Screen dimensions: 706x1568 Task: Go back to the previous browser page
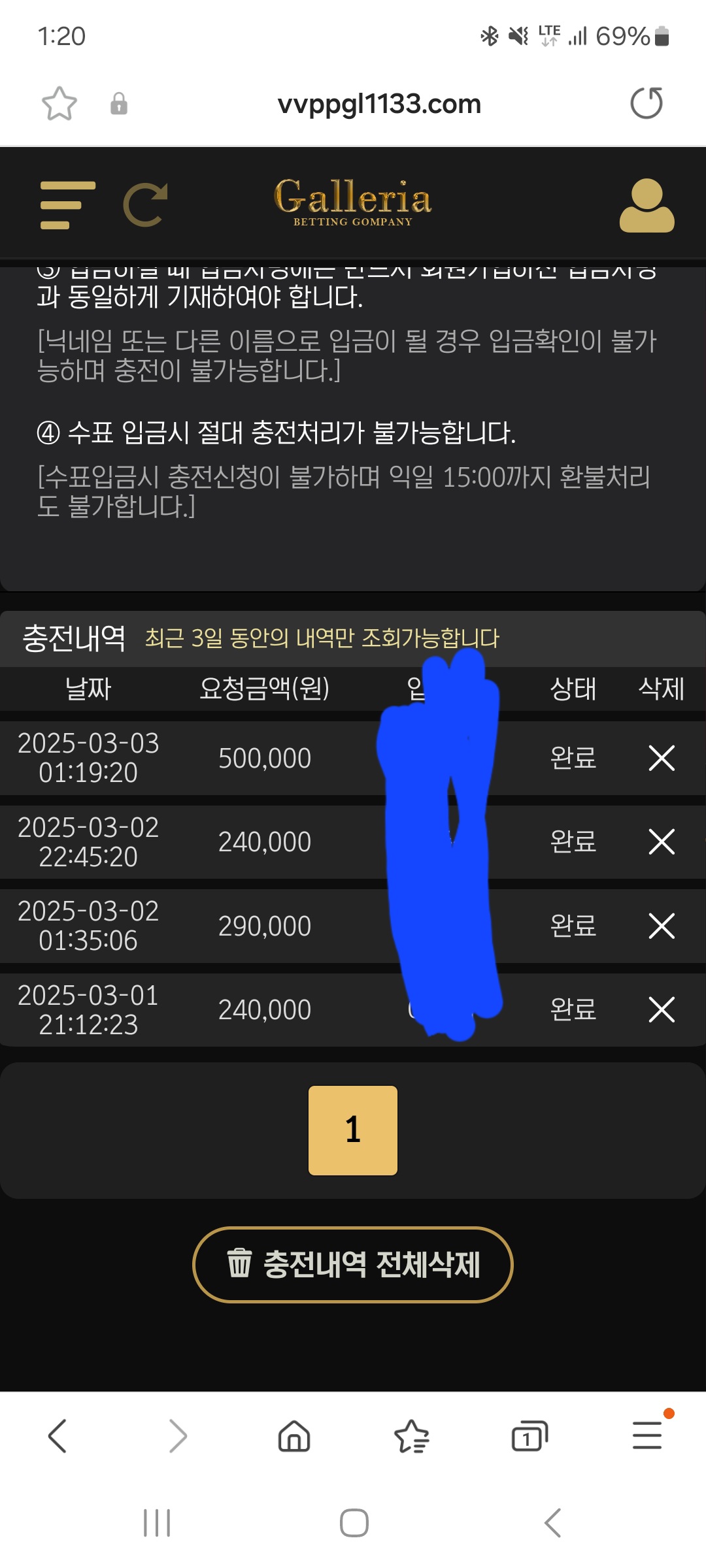(x=58, y=1436)
